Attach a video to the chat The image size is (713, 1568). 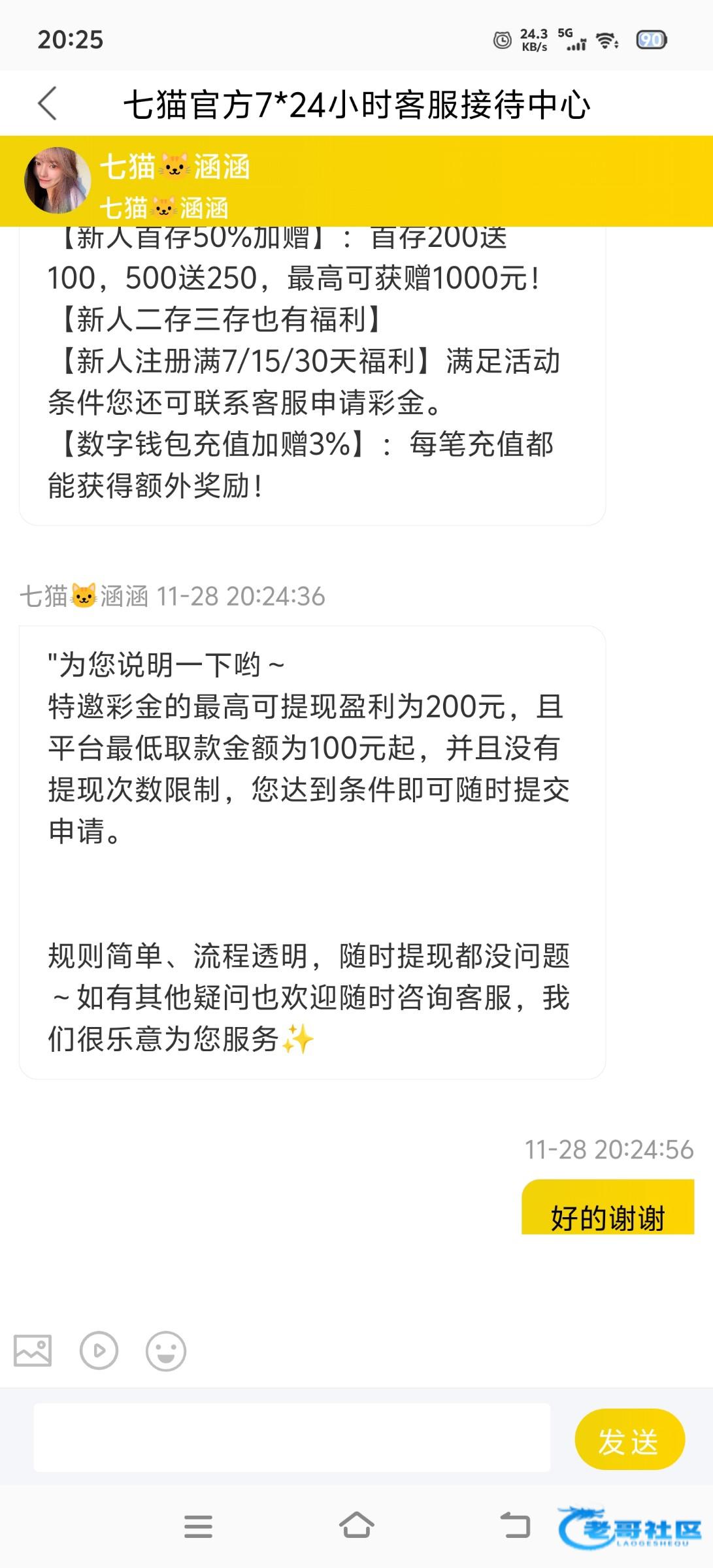click(99, 1350)
